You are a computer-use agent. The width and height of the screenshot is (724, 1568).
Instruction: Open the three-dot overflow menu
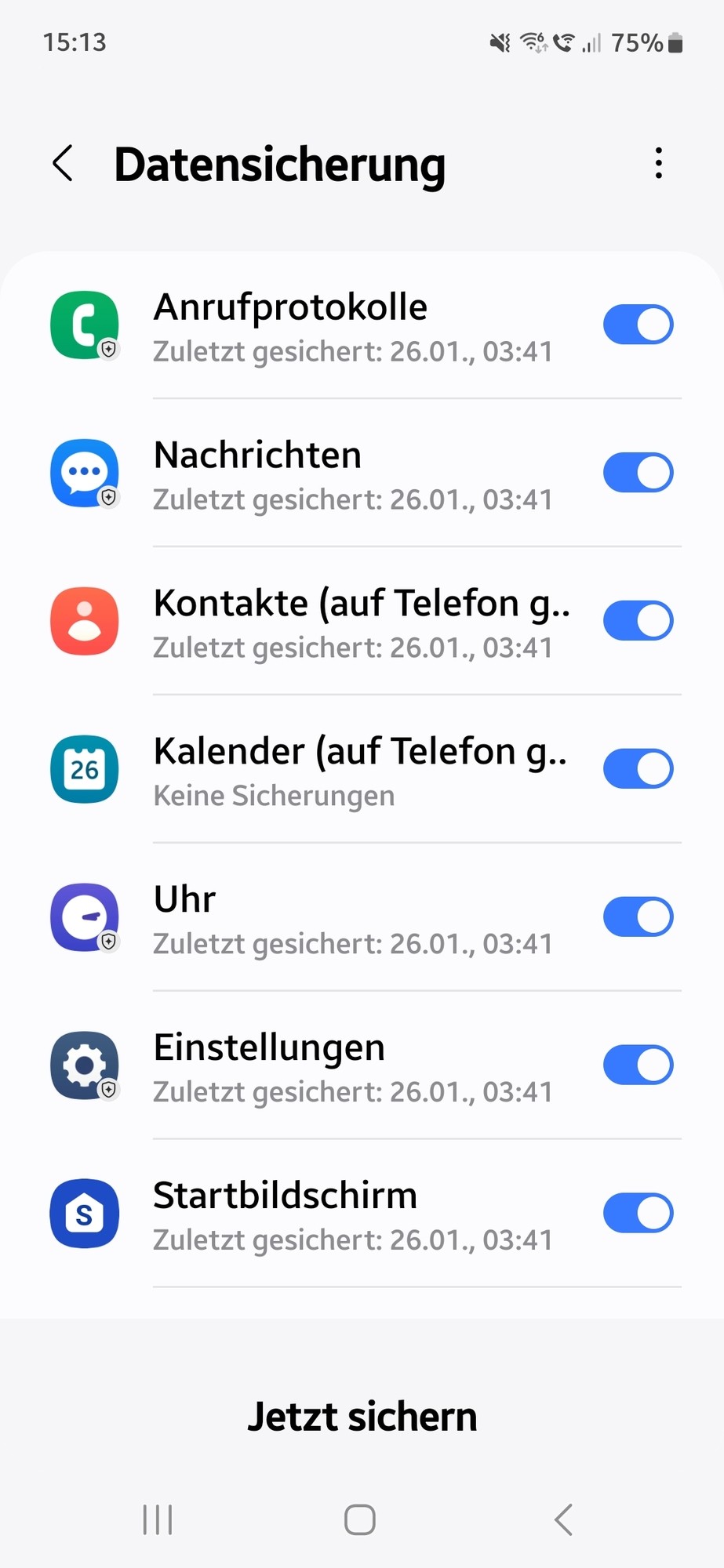point(659,164)
